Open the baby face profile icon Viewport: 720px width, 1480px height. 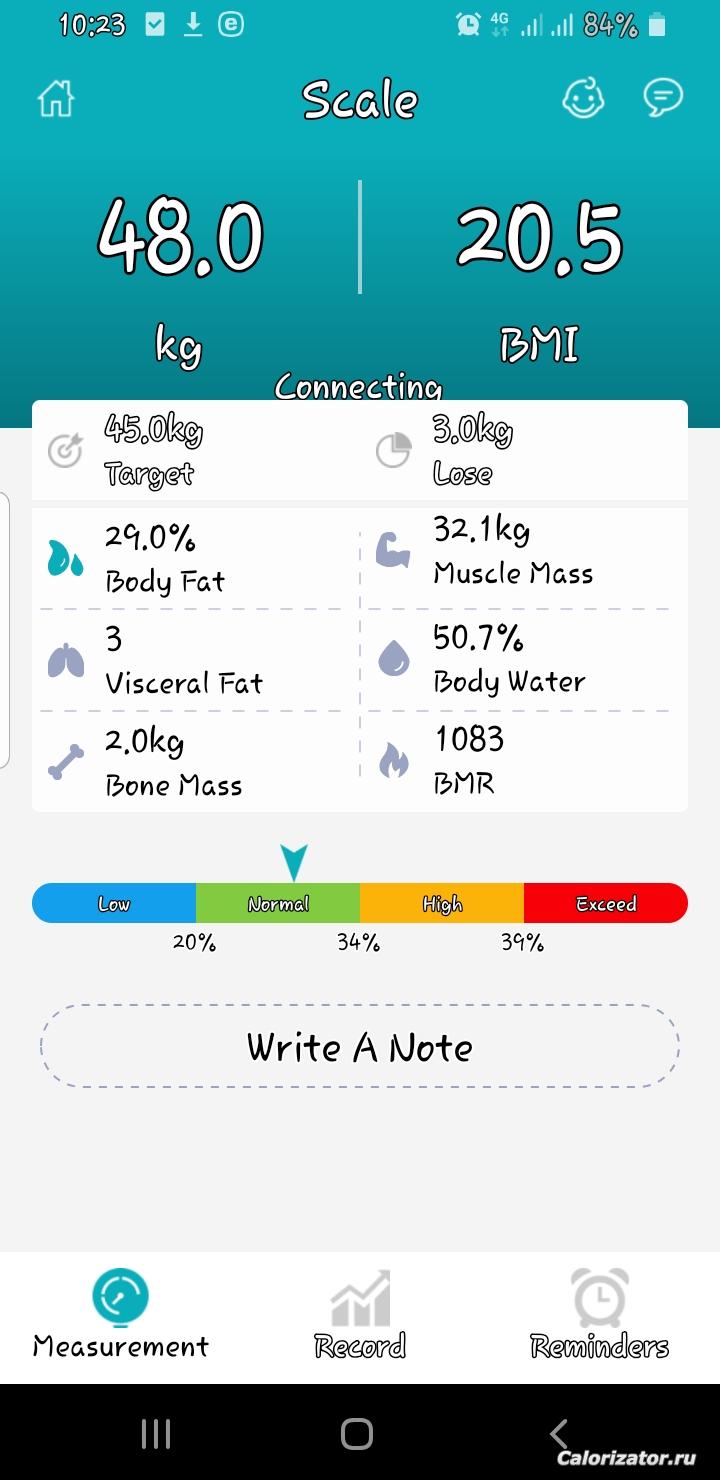pos(584,98)
